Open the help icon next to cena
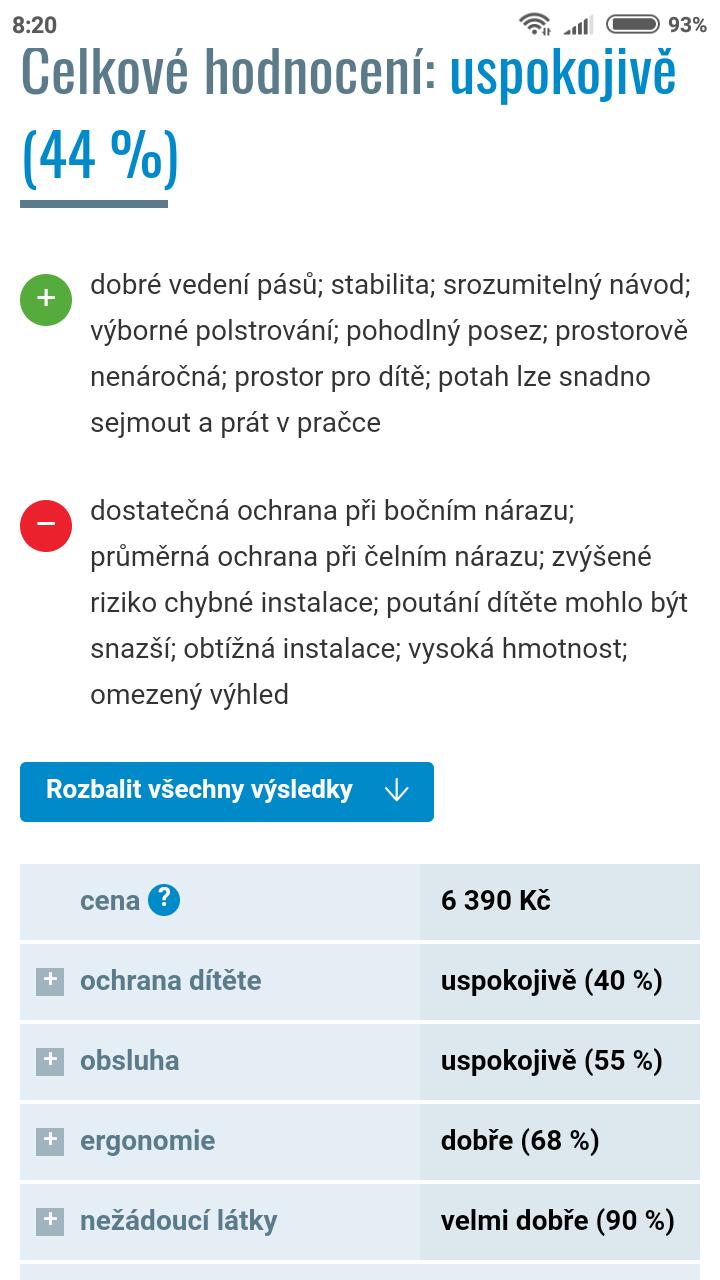Viewport: 720px width, 1280px height. (164, 901)
